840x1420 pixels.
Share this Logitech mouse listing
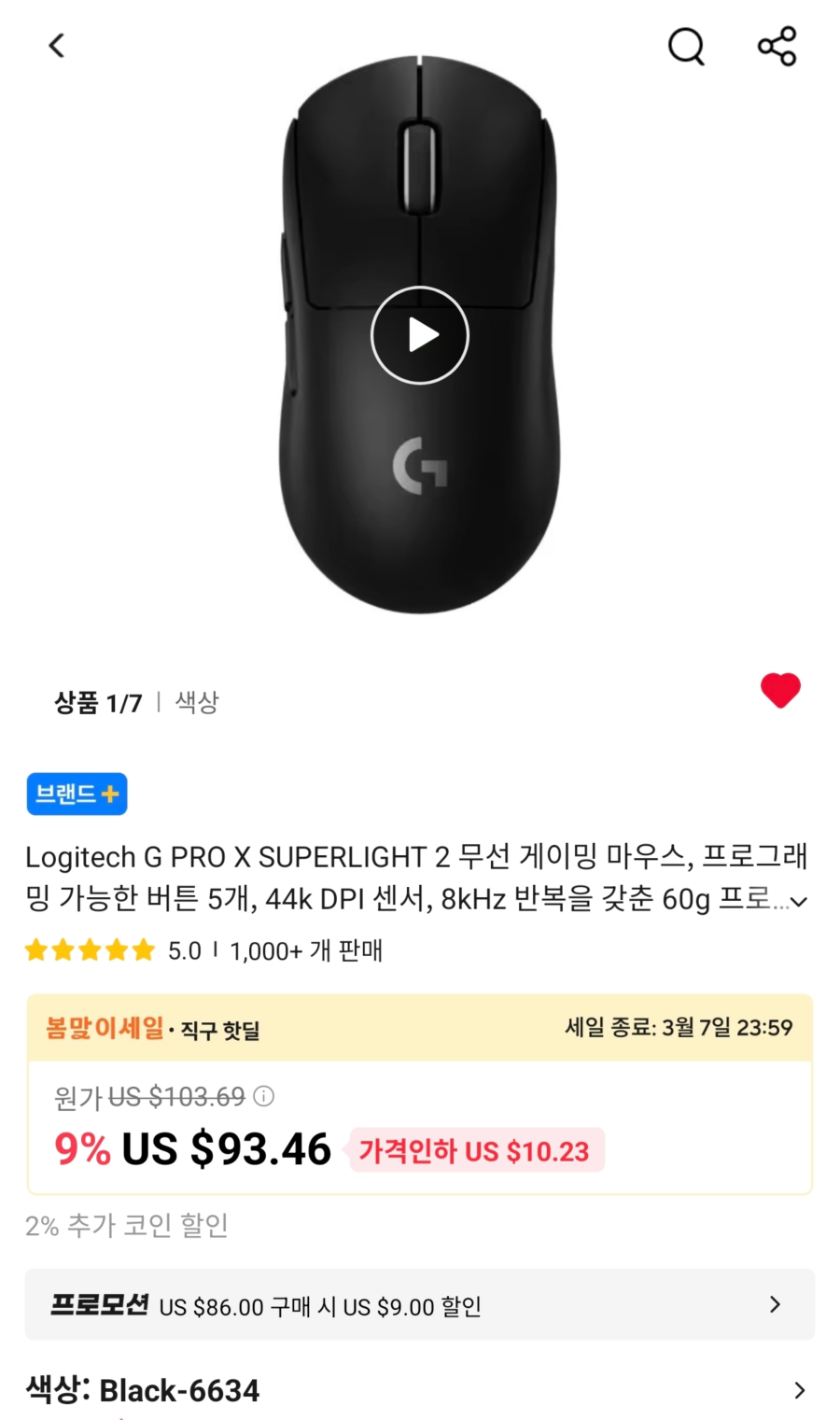[777, 46]
